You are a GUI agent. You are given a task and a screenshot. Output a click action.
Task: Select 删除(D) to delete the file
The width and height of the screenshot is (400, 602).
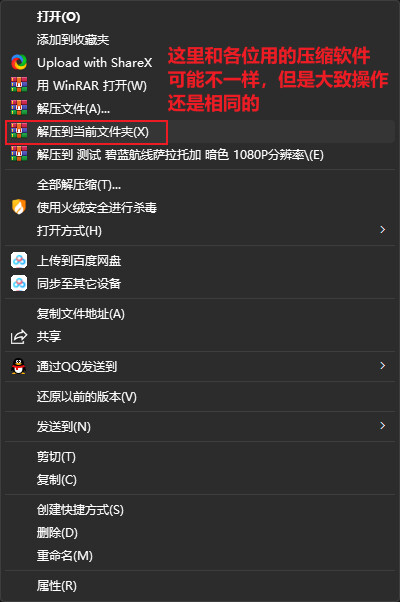[200, 533]
